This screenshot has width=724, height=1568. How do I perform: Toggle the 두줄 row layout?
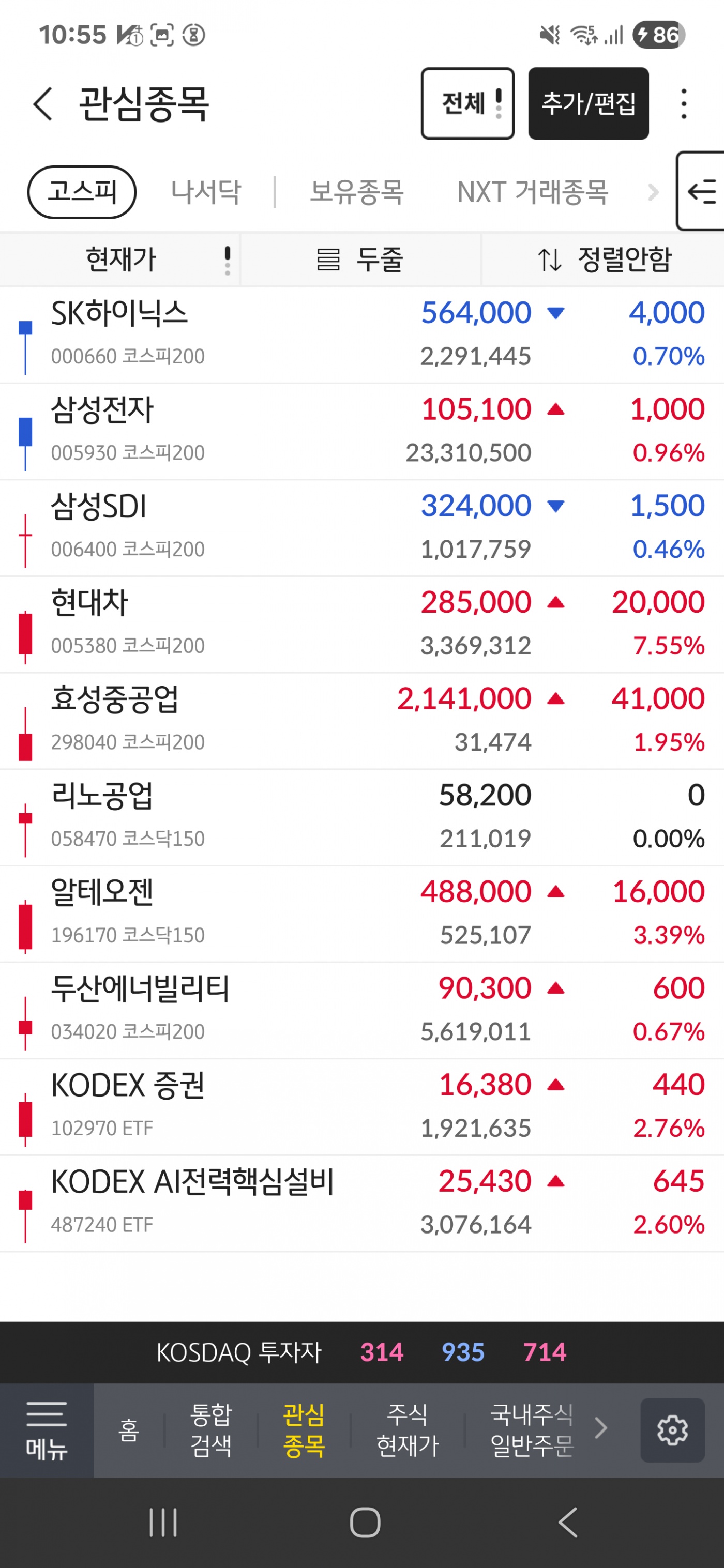pos(360,260)
